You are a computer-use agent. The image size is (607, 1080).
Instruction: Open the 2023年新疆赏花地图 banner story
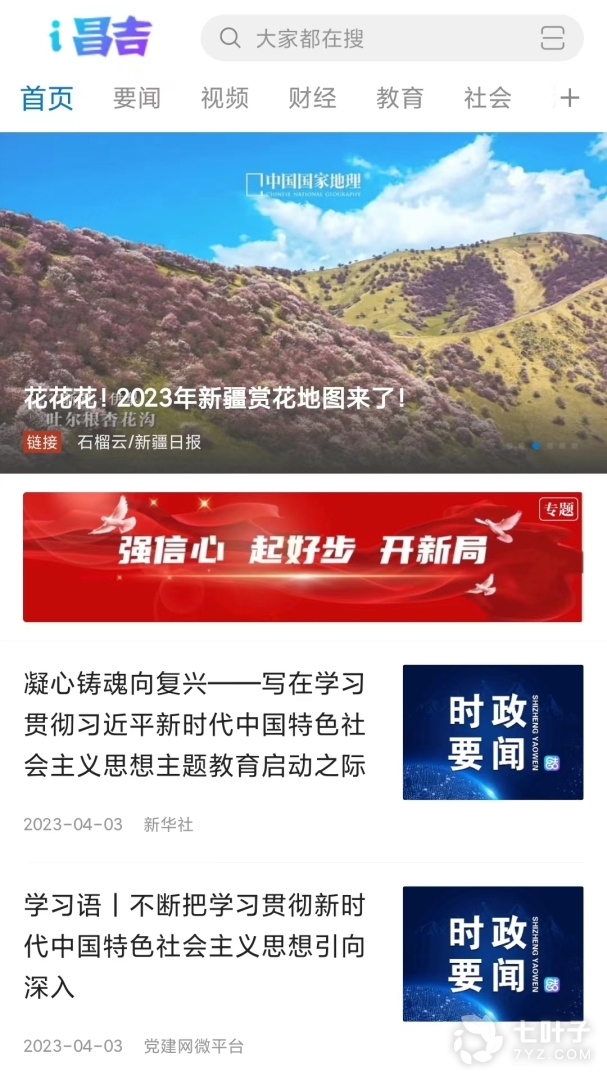point(303,300)
